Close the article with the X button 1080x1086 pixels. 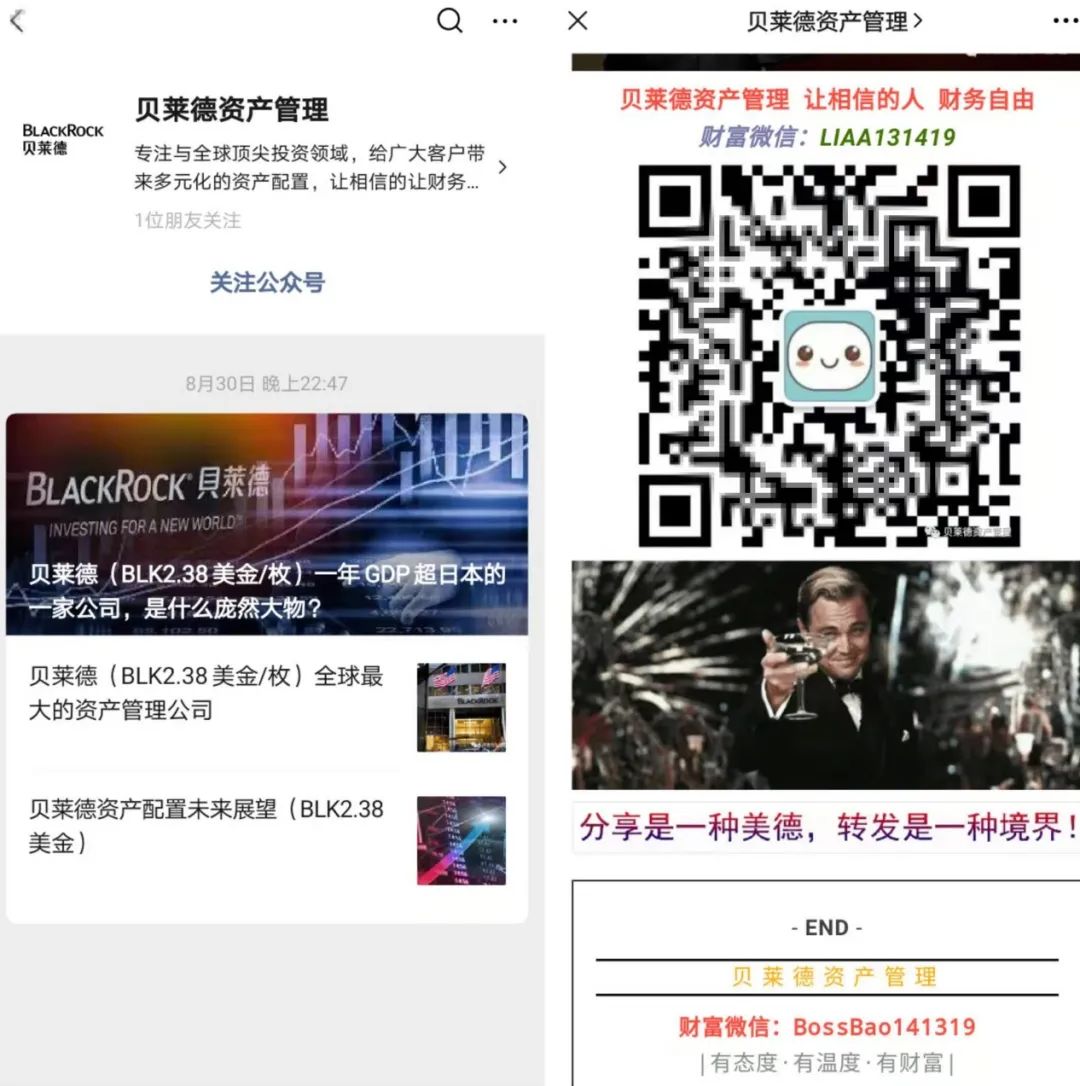[x=578, y=20]
